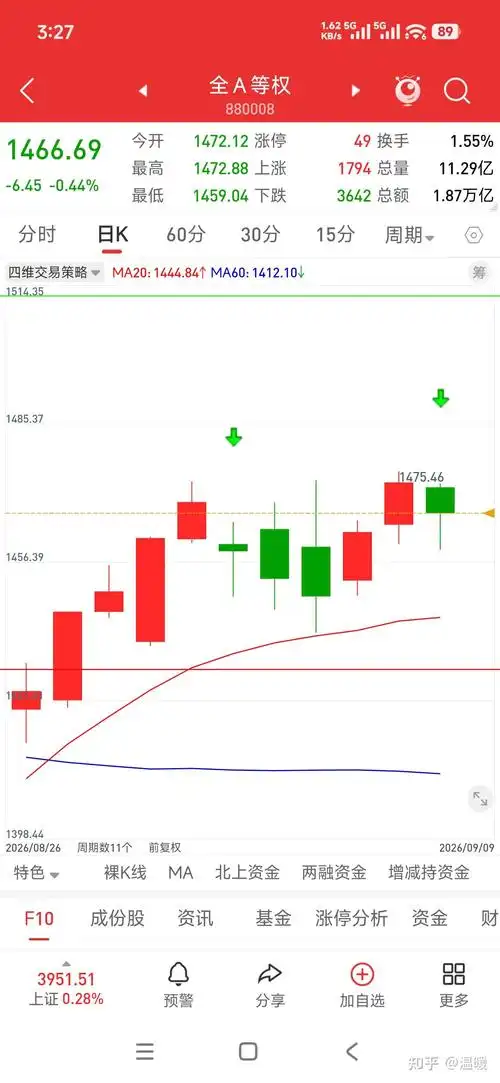
Task: Open the 成份股 tab
Action: 117,919
